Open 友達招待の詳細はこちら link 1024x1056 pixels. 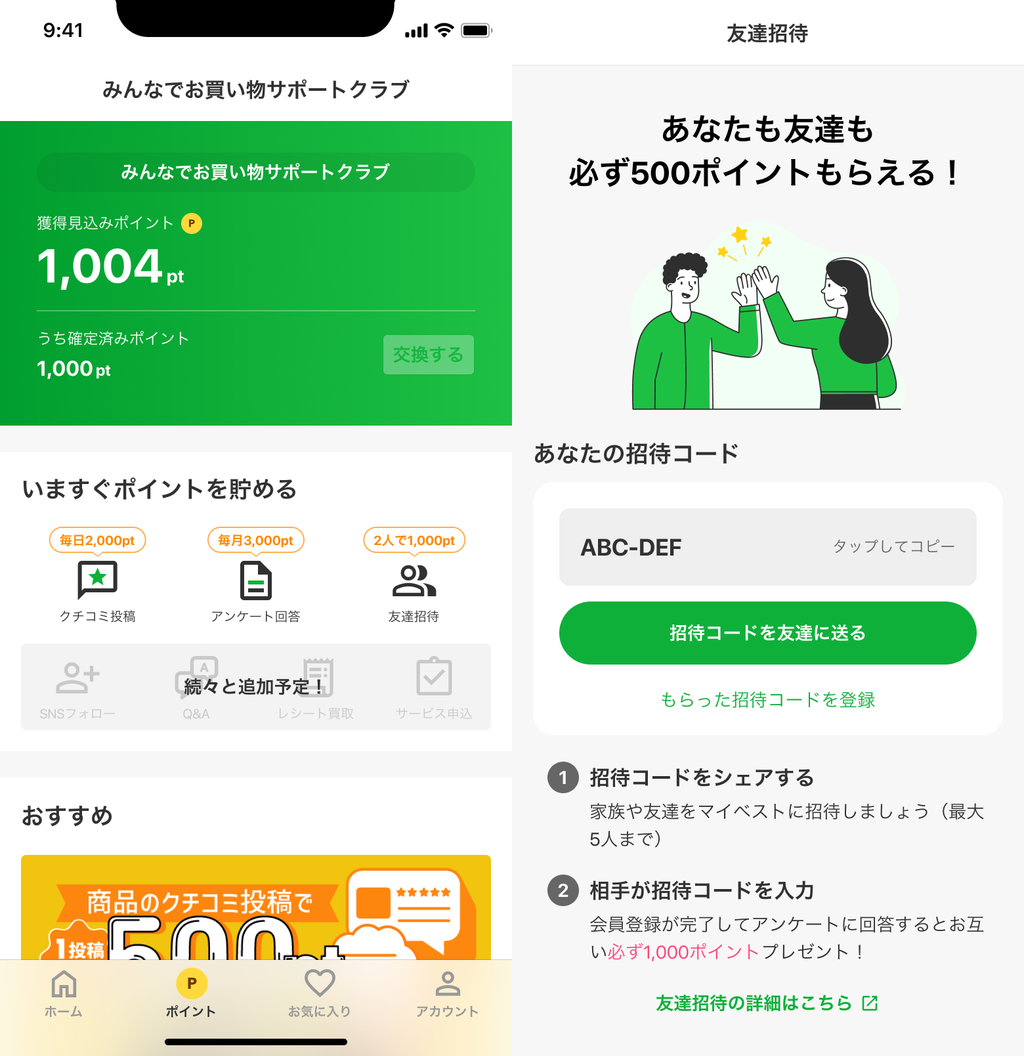pyautogui.click(x=767, y=1003)
